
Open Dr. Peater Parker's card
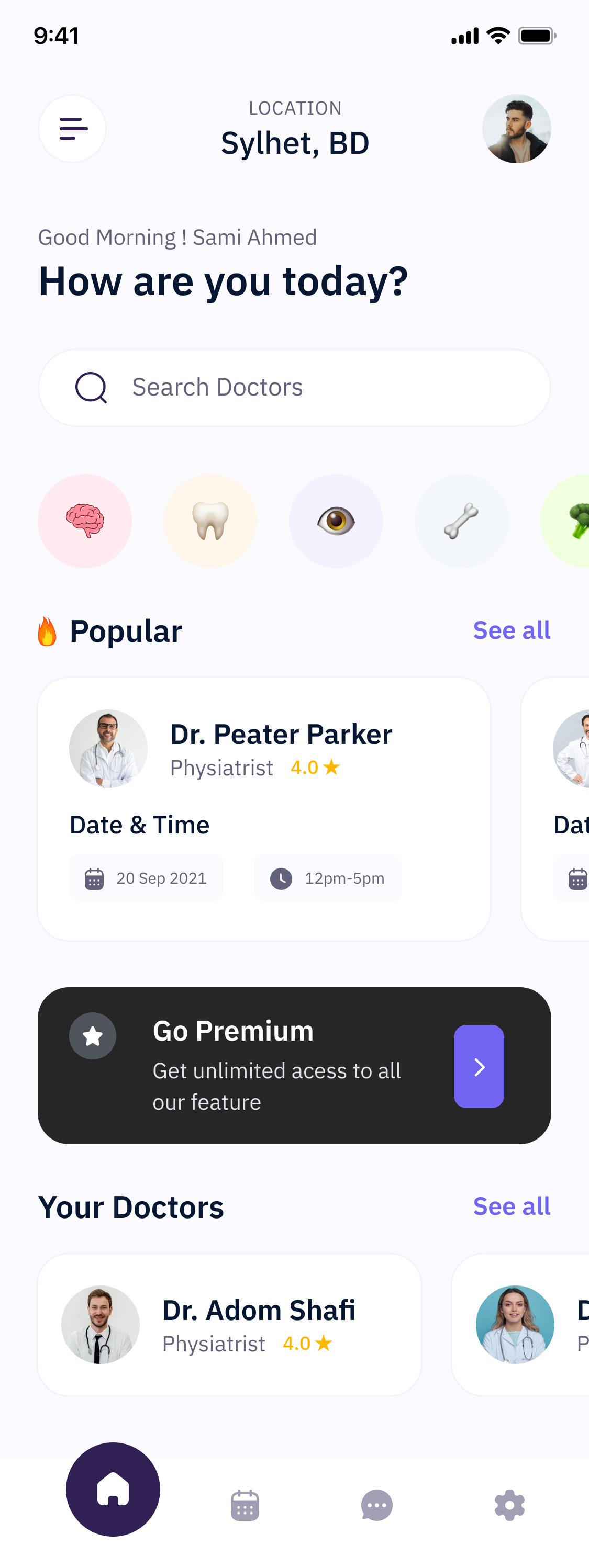[264, 808]
